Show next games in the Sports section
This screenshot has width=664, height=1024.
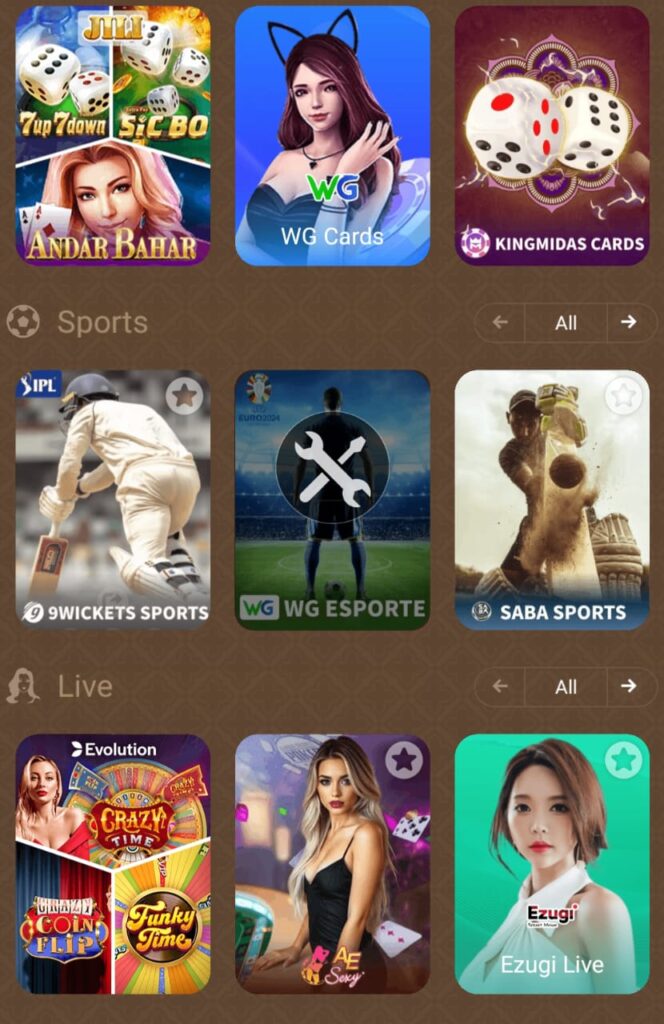coord(629,323)
